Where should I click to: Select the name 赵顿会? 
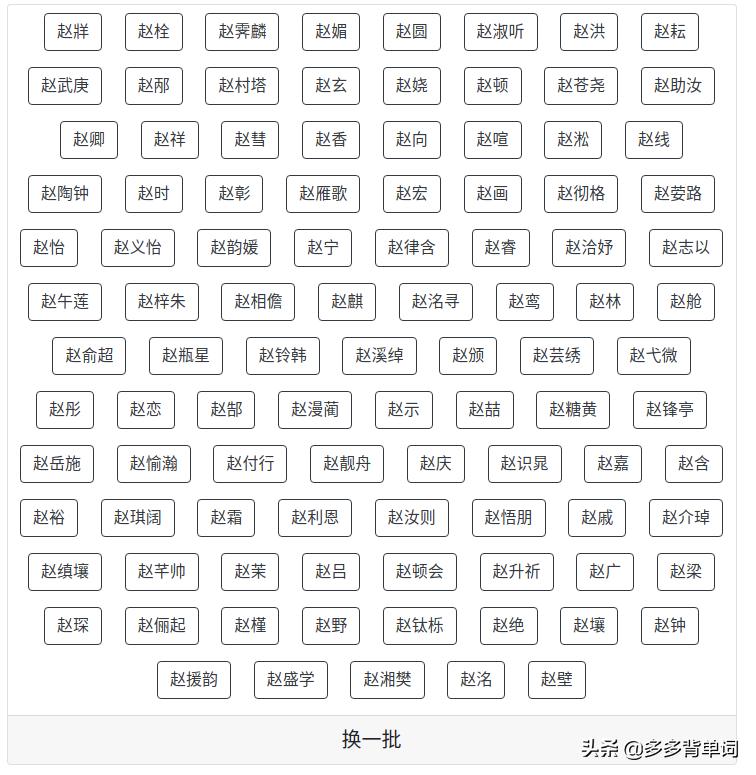[421, 571]
